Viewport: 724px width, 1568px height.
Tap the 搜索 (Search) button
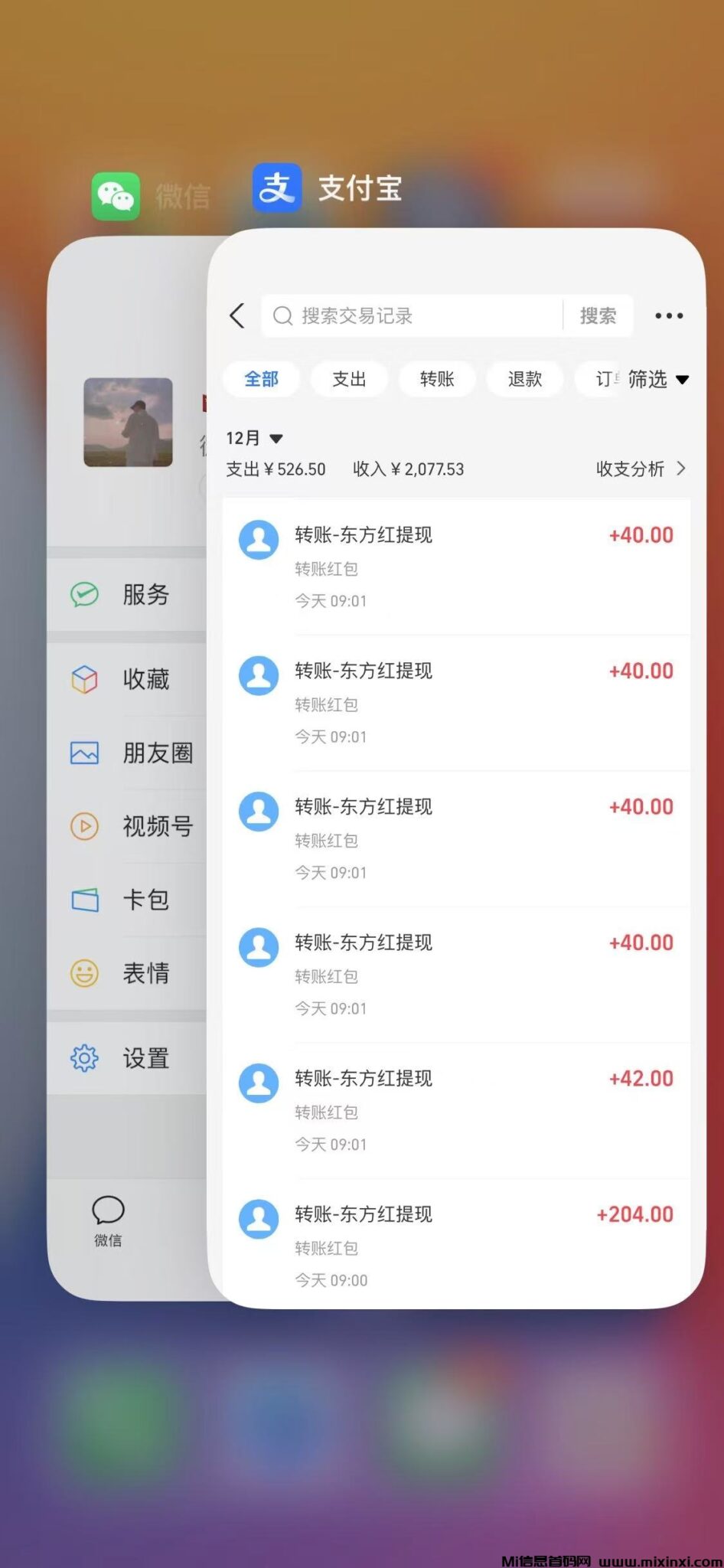click(x=599, y=315)
